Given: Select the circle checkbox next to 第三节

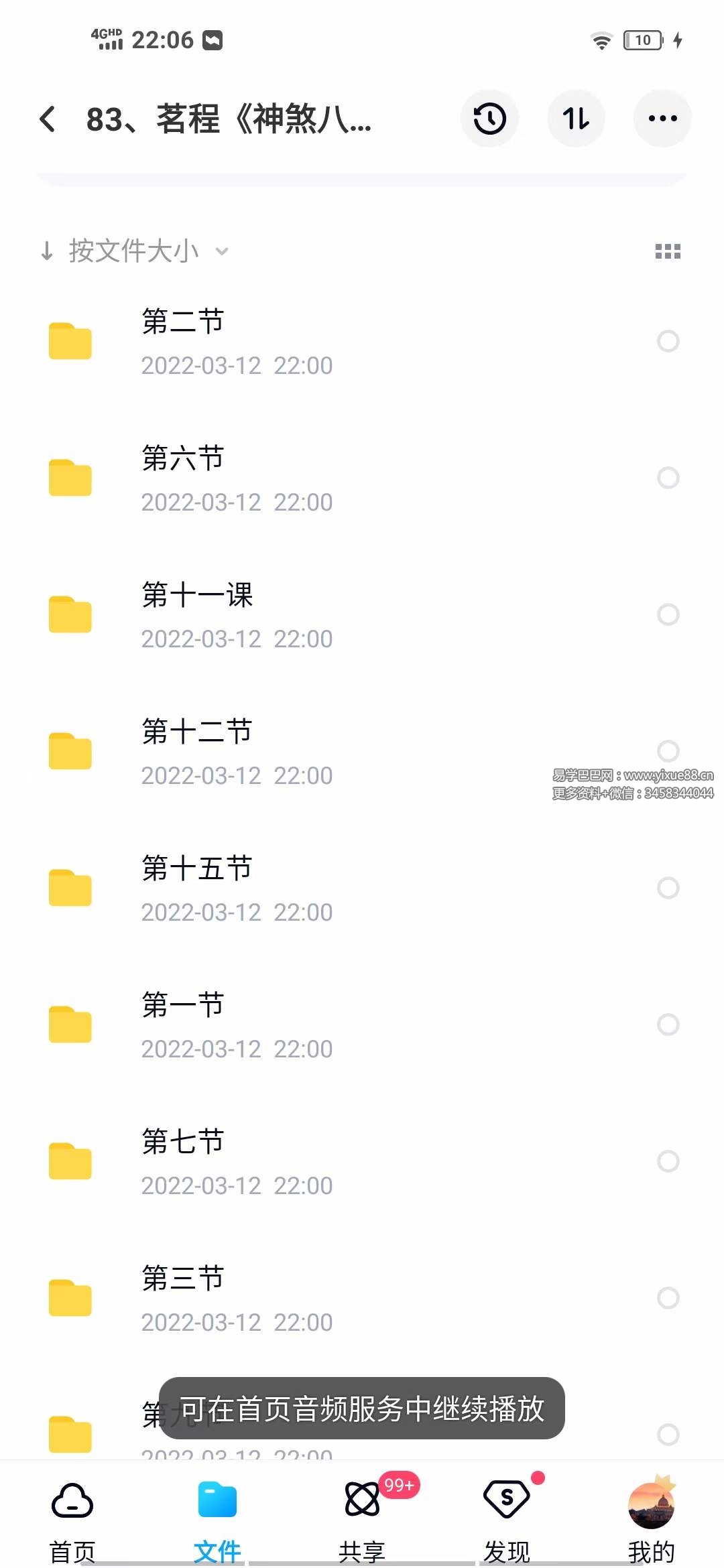Looking at the screenshot, I should tap(668, 1298).
